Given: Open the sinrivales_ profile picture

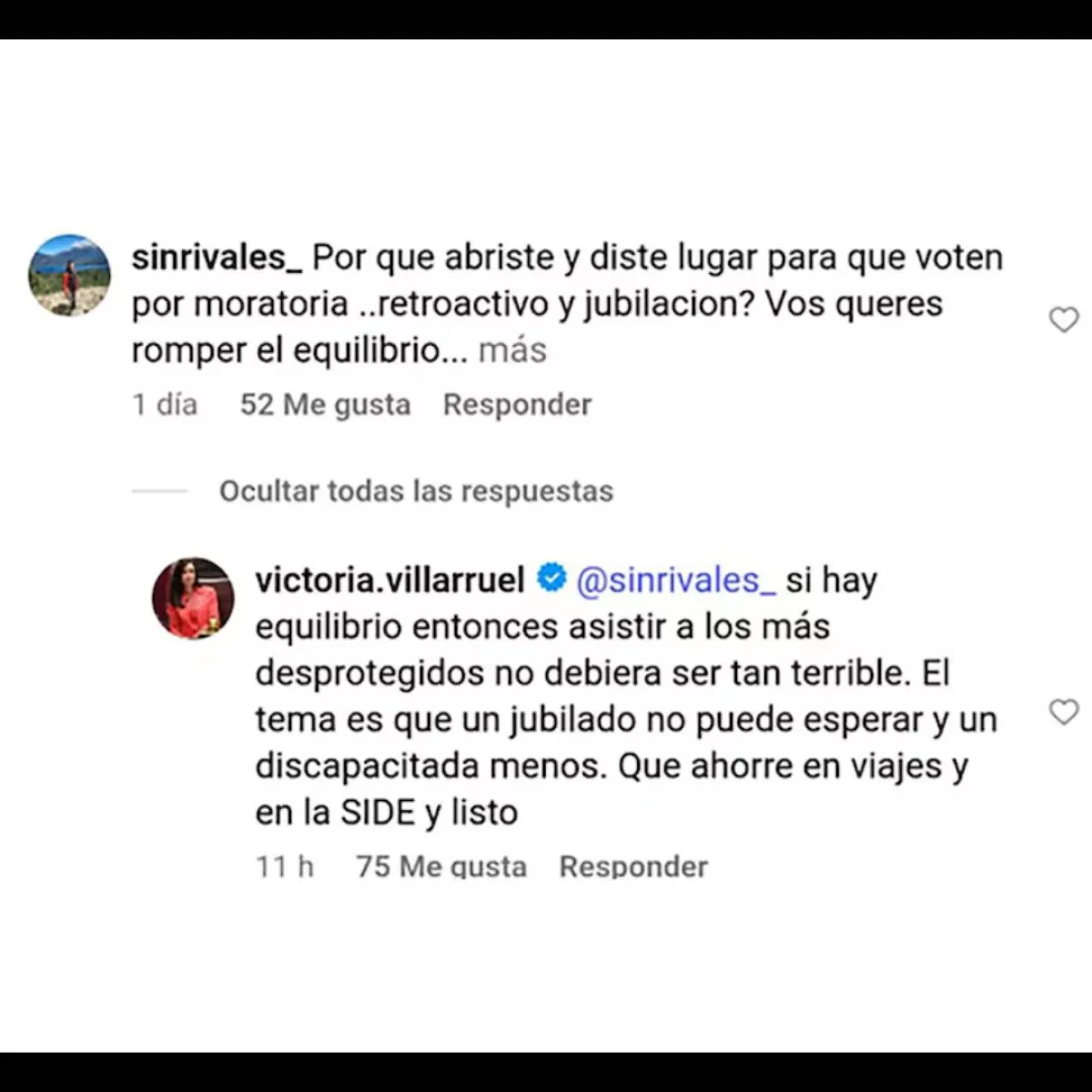Looking at the screenshot, I should [70, 275].
